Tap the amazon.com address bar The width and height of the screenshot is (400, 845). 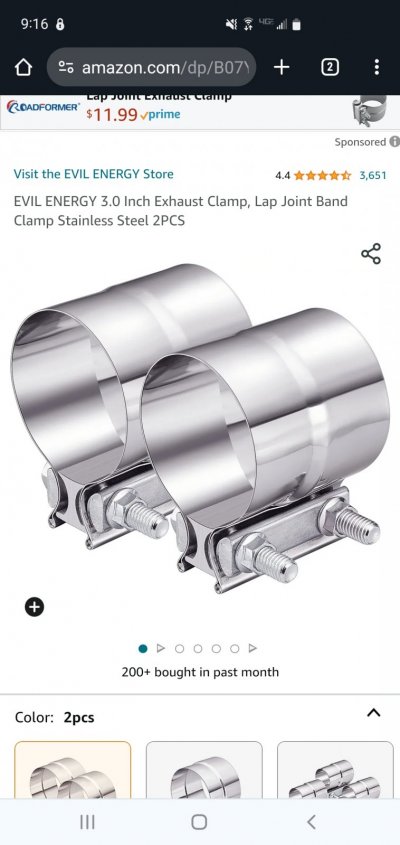(x=151, y=67)
